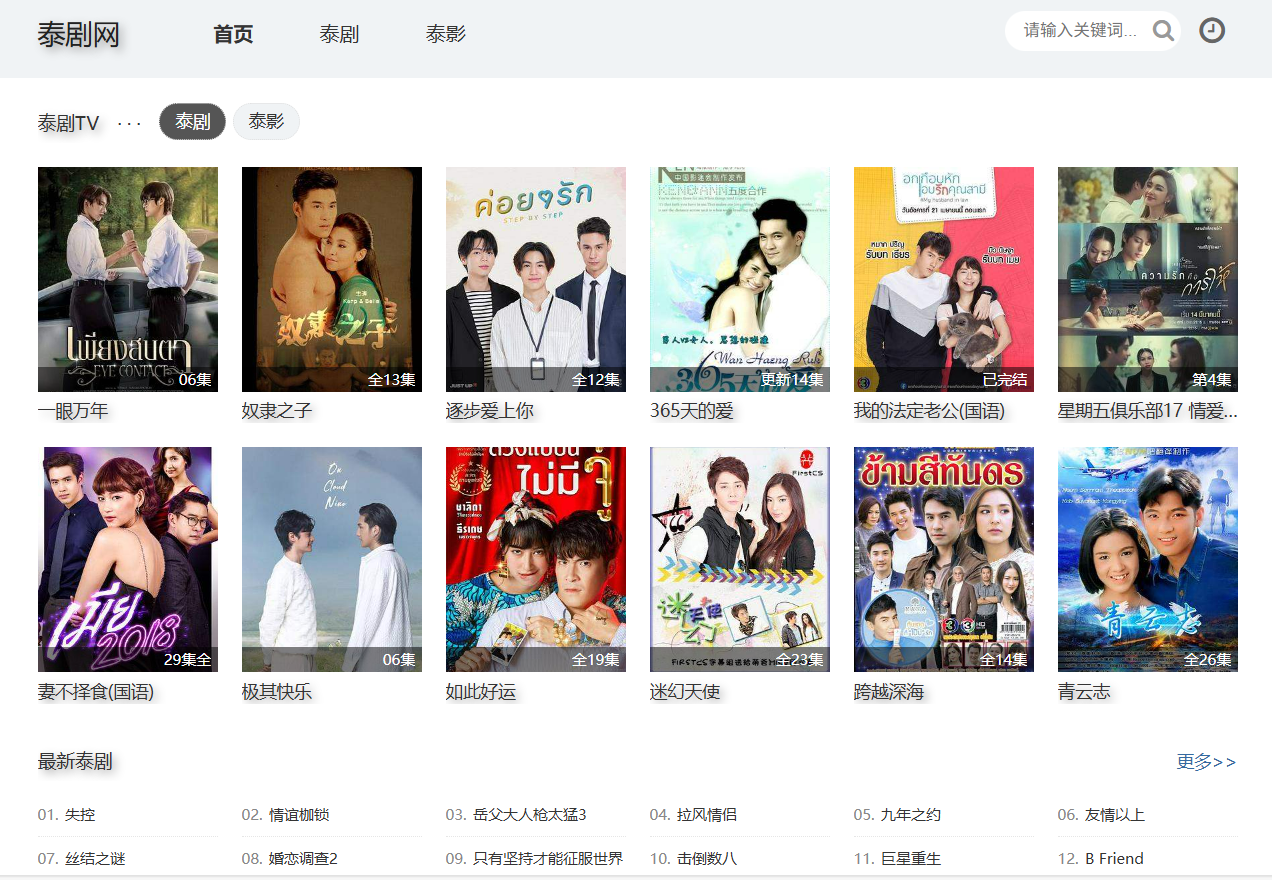
Task: Tap the search magnifier icon
Action: 1163,30
